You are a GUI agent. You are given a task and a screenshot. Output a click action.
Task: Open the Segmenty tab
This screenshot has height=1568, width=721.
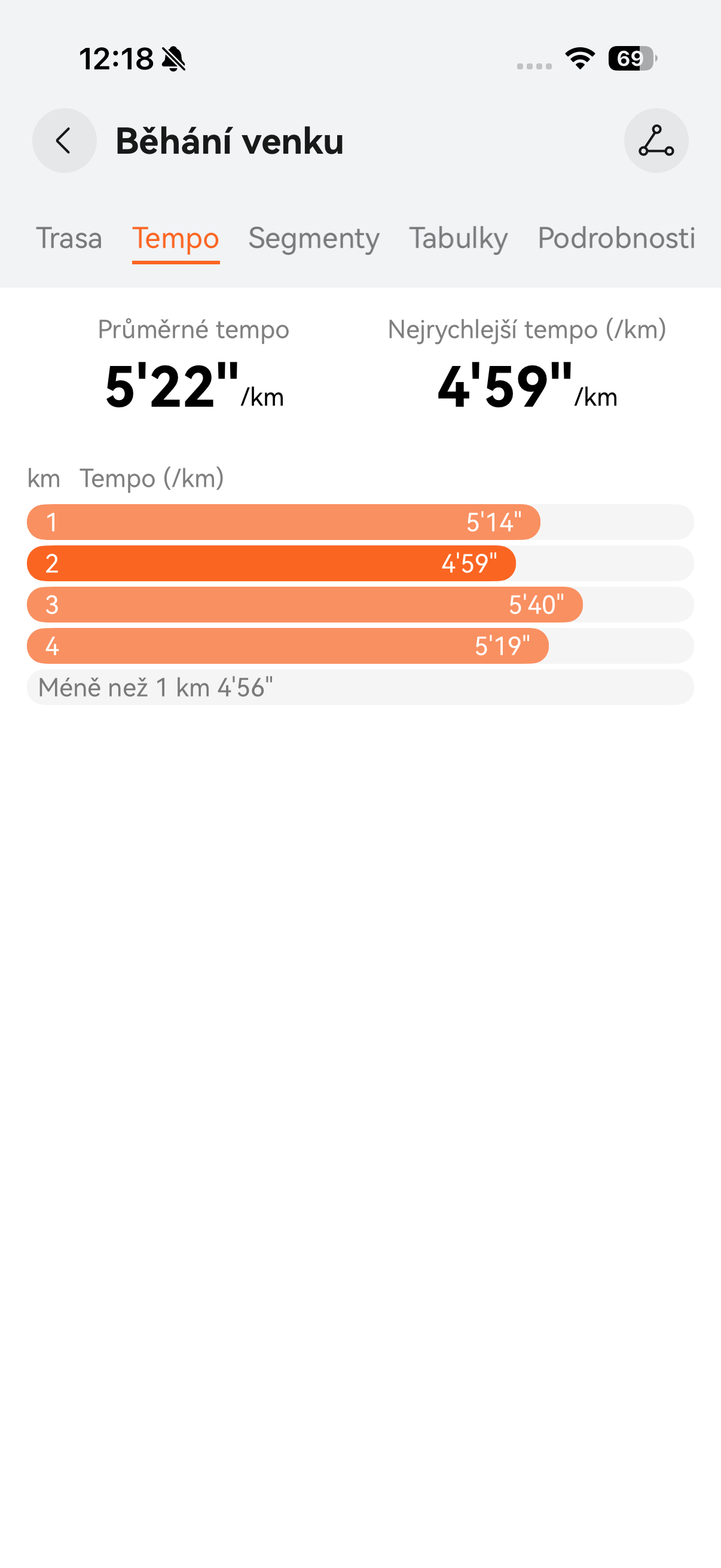tap(313, 238)
